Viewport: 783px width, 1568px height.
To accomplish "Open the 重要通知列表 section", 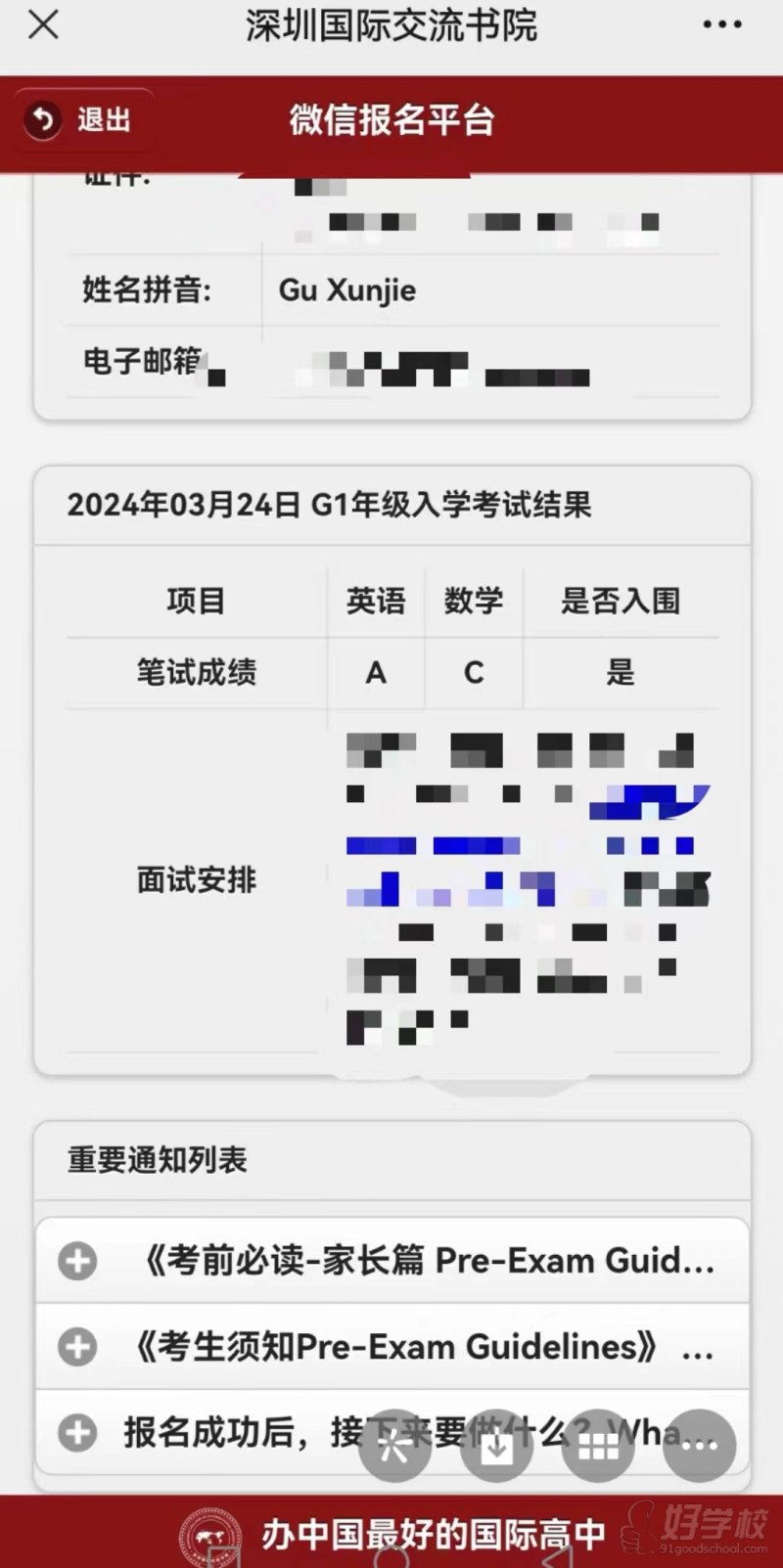I will 156,1161.
